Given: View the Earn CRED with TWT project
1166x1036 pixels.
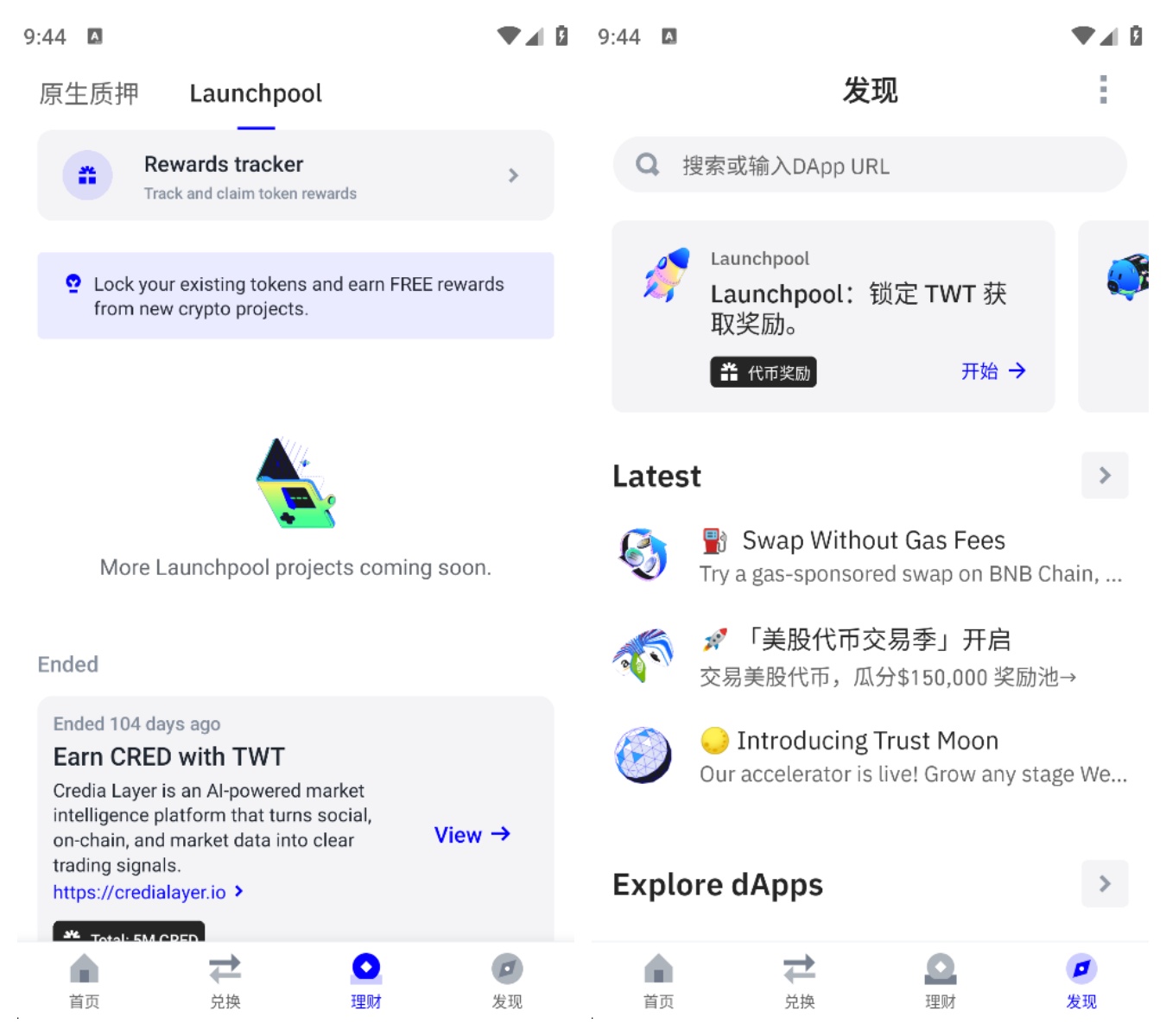Looking at the screenshot, I should 472,835.
